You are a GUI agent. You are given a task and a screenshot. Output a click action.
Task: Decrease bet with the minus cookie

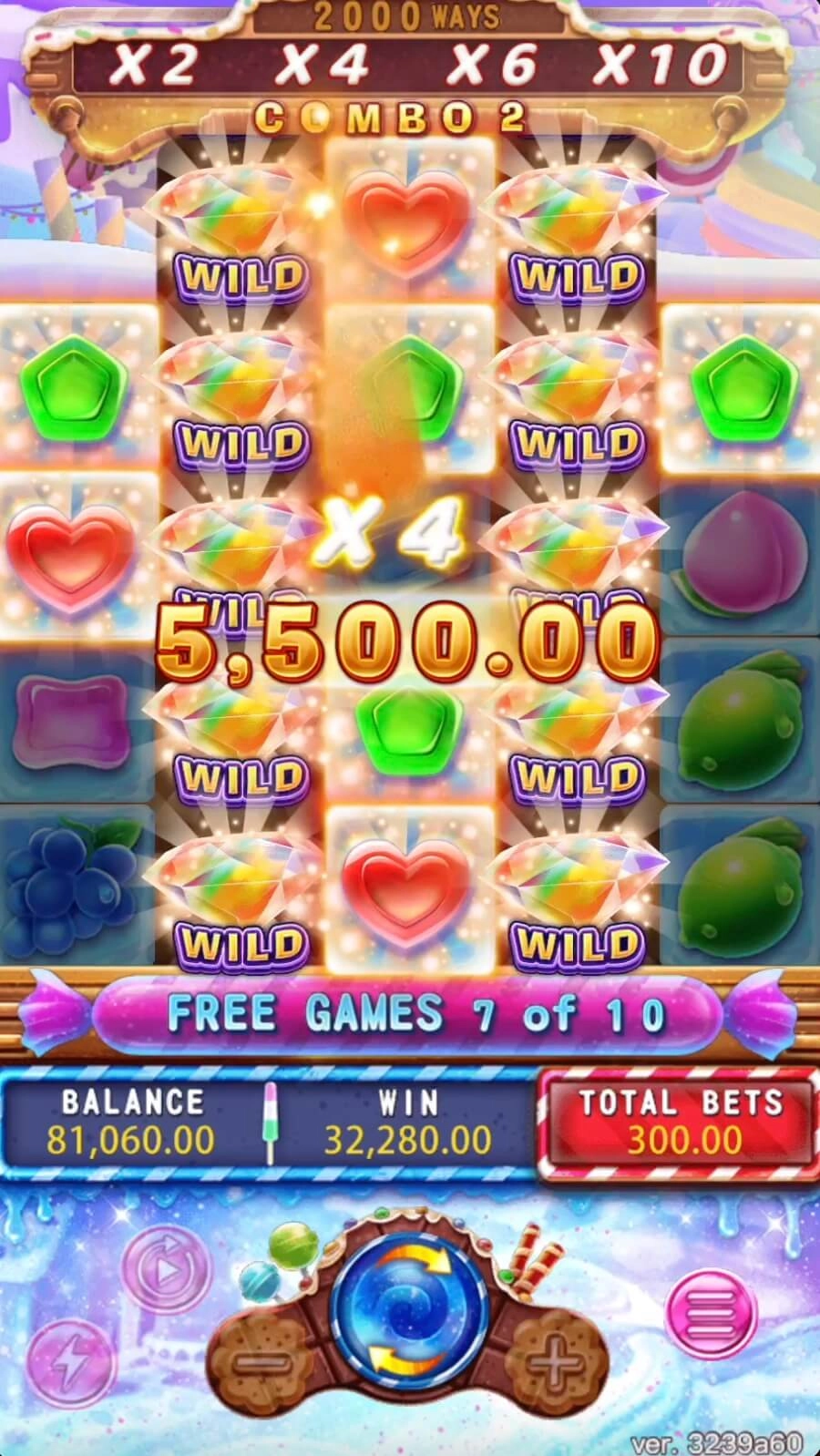264,1364
